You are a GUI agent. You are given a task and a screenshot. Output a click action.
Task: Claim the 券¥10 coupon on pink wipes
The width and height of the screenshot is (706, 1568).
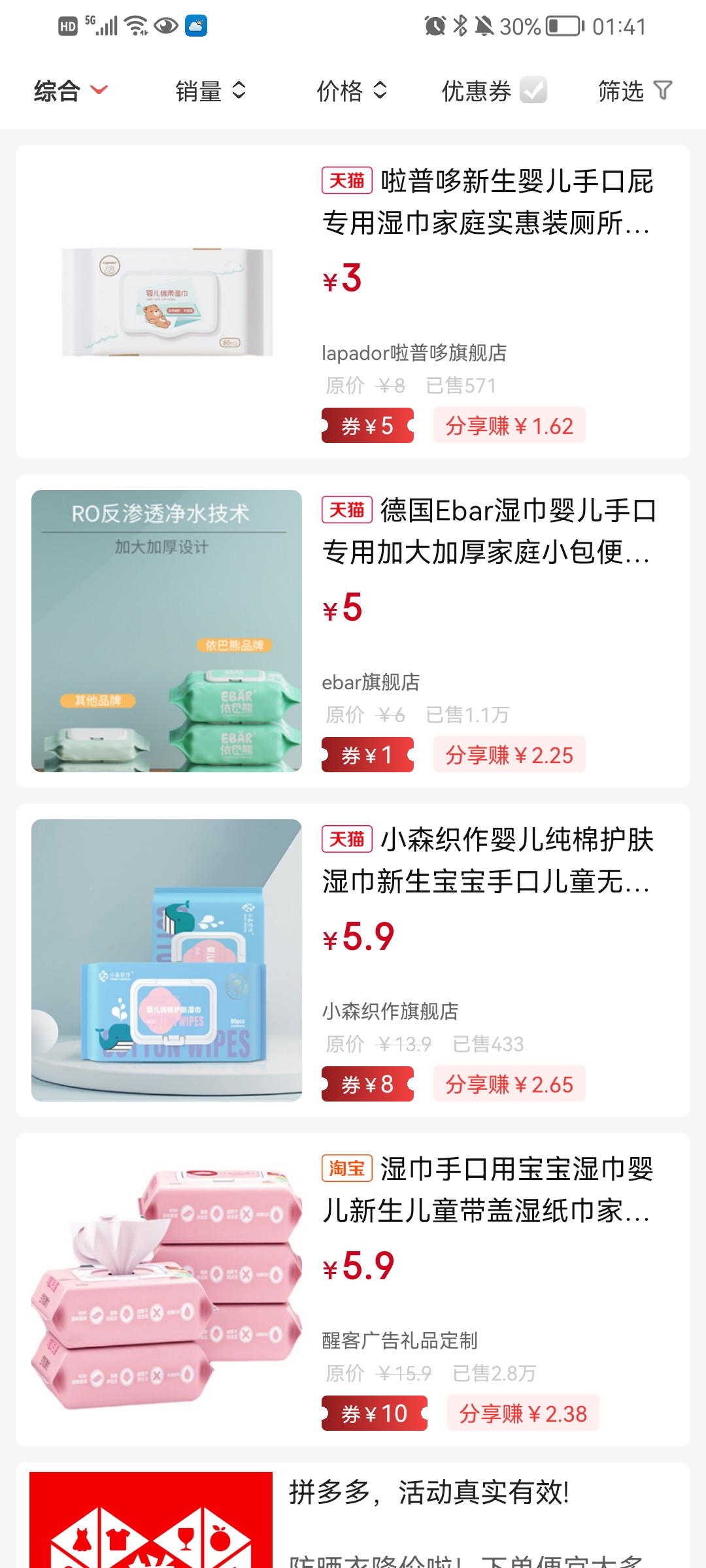[374, 1414]
